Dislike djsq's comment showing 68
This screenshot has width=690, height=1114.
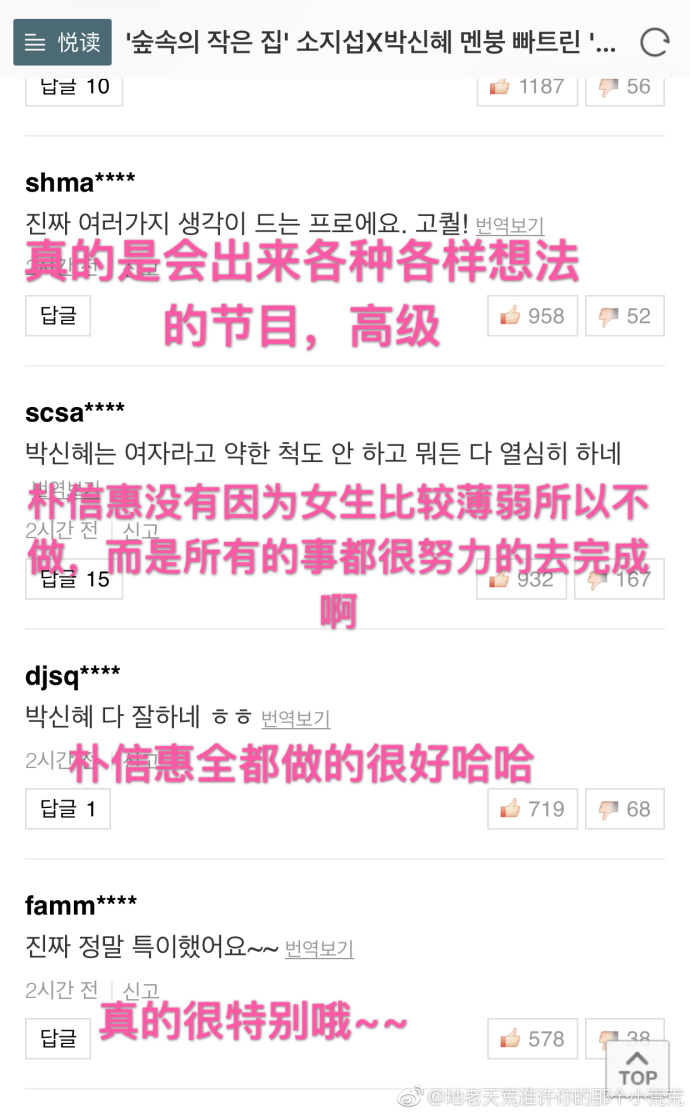[625, 809]
